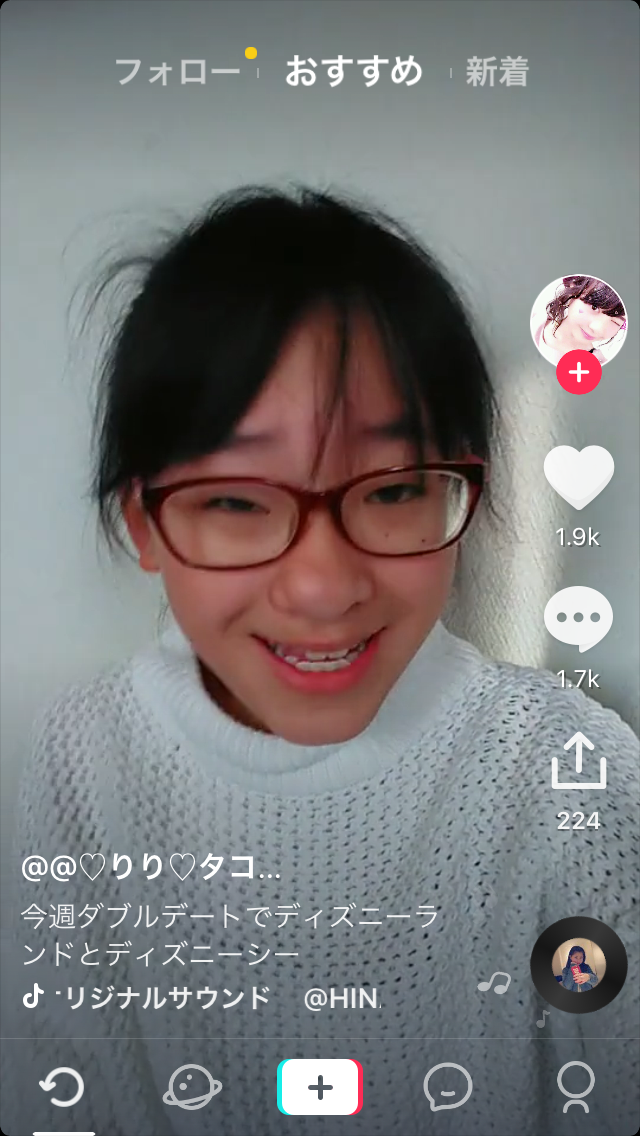This screenshot has width=640, height=1136.
Task: Follow the creator with the red plus button
Action: 578,374
